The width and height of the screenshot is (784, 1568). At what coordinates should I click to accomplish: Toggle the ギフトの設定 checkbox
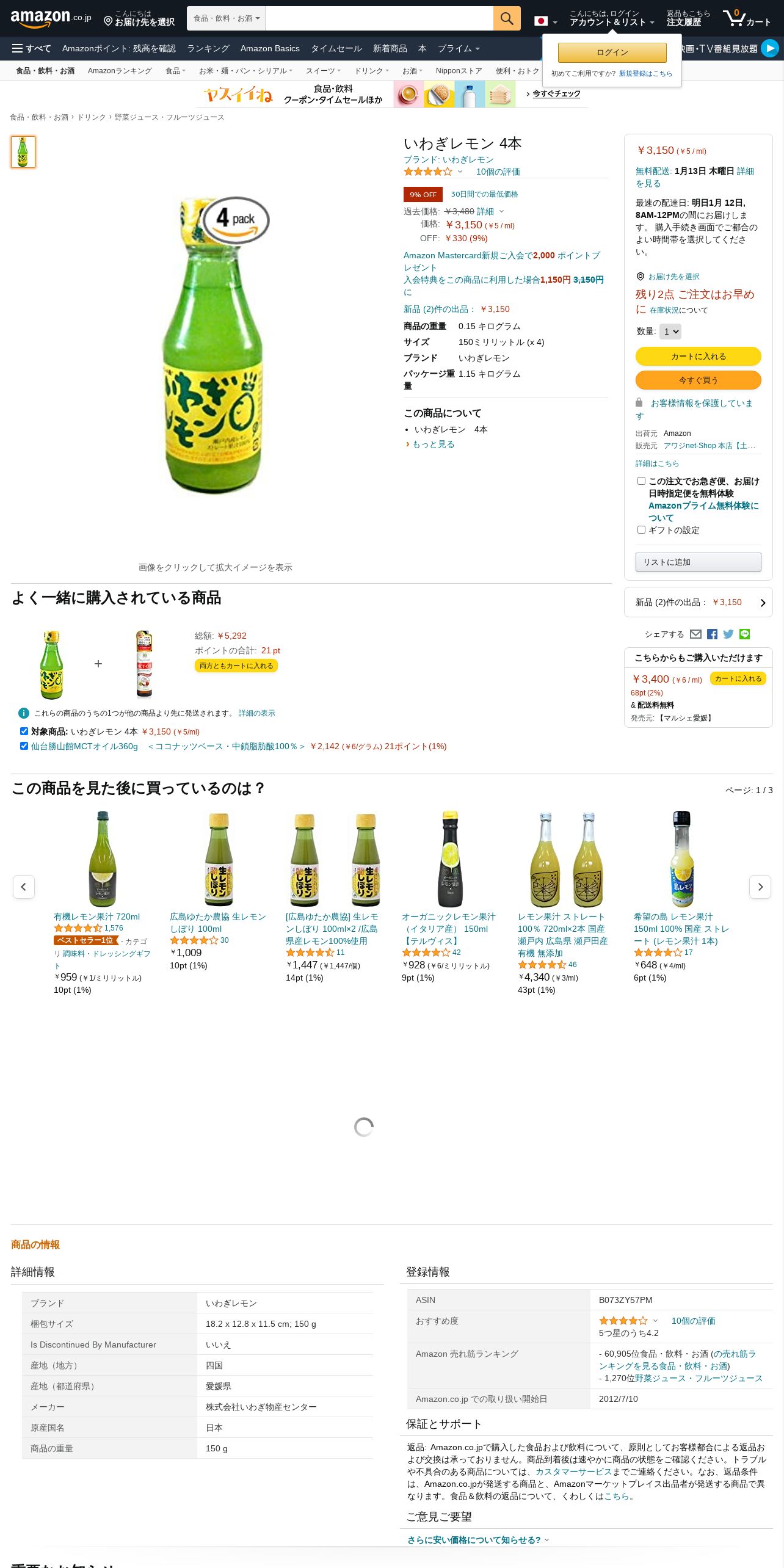(641, 530)
